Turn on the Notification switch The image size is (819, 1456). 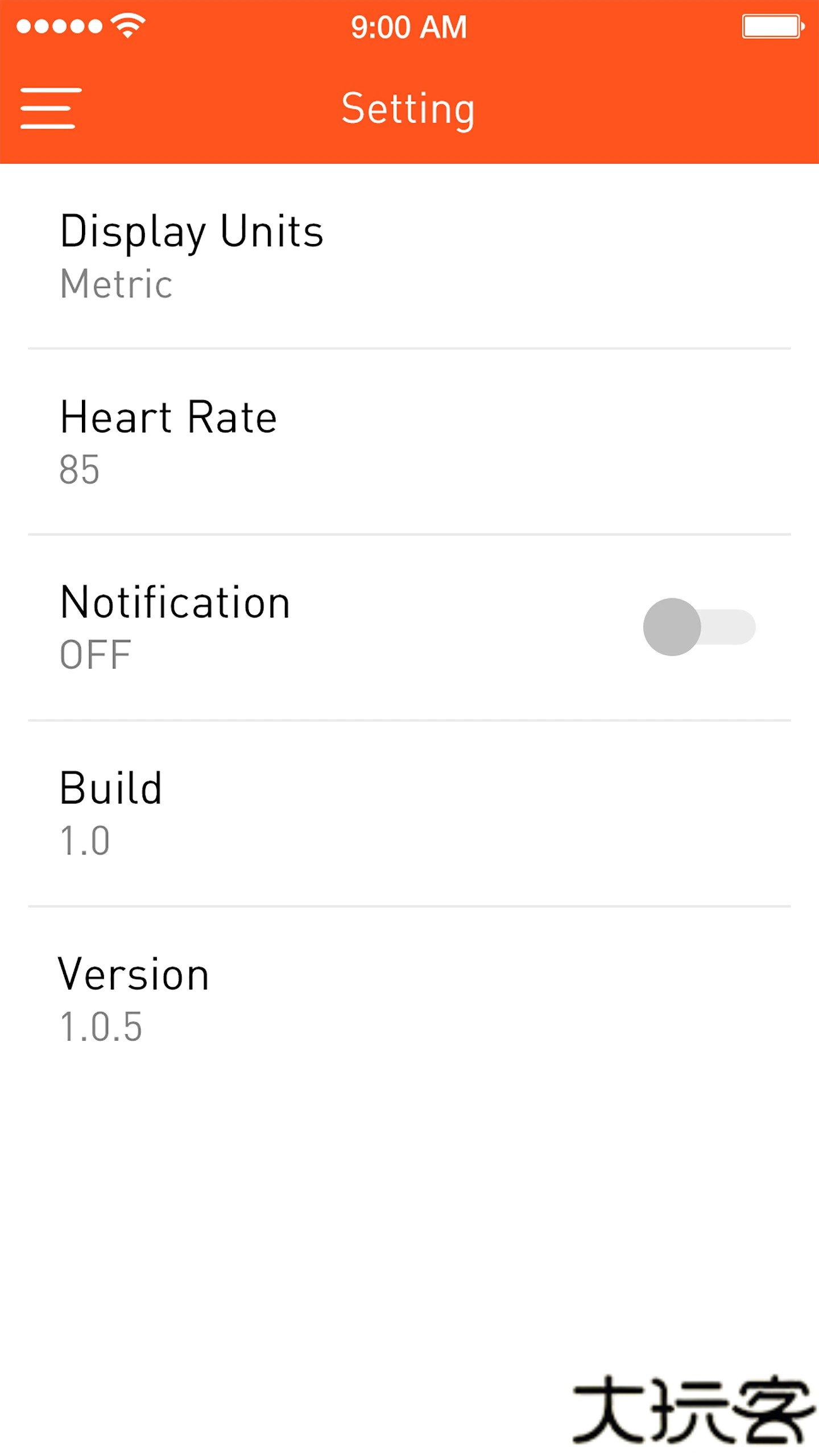(698, 627)
